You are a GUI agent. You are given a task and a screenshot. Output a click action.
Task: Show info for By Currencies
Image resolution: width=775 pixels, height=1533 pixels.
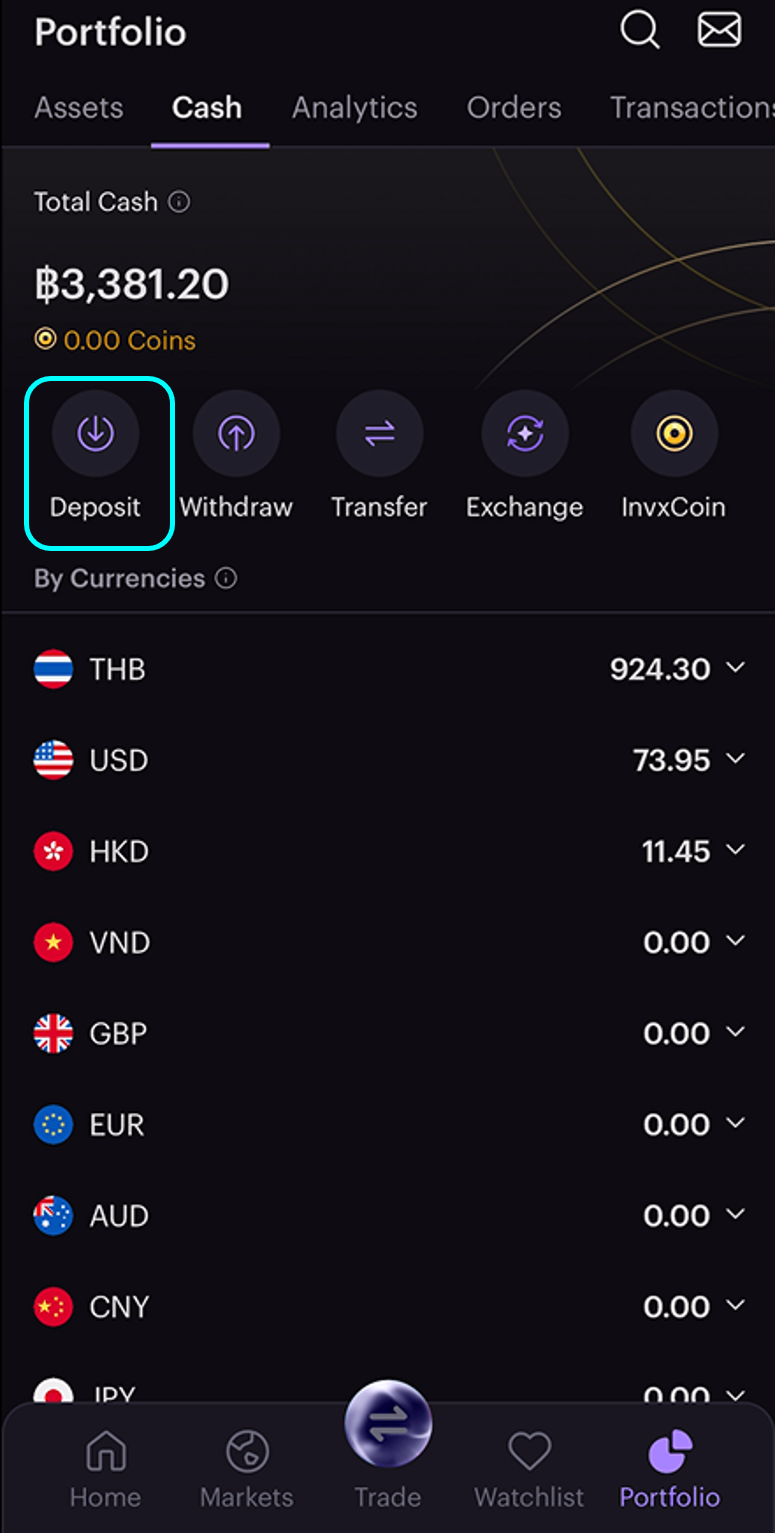(x=227, y=578)
